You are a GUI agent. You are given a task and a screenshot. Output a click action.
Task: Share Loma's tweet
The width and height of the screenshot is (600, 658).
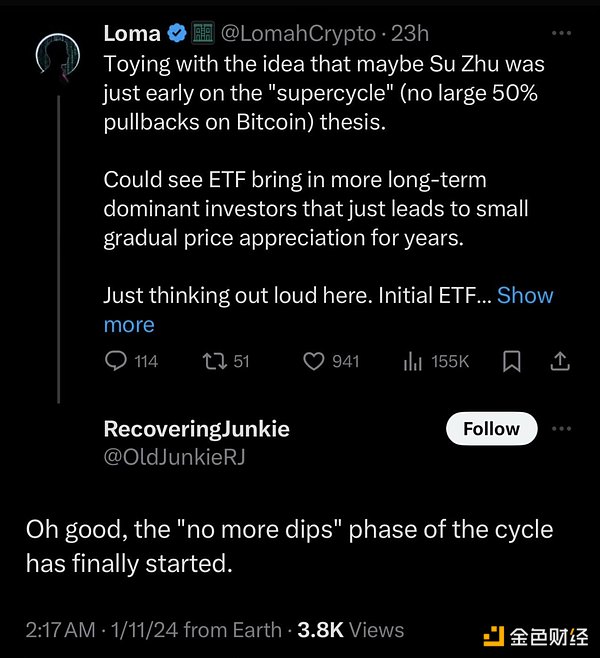[561, 361]
